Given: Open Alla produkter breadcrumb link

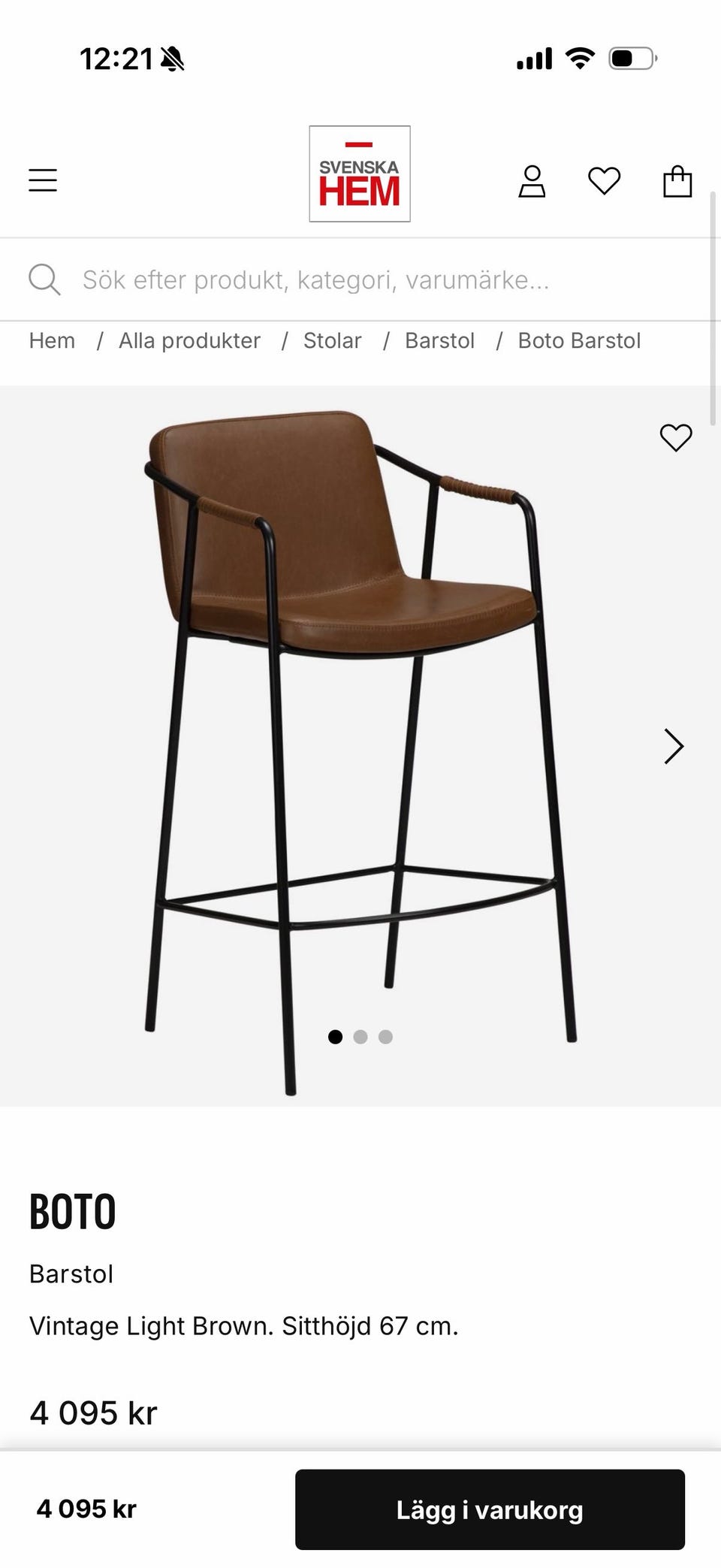Looking at the screenshot, I should 189,341.
